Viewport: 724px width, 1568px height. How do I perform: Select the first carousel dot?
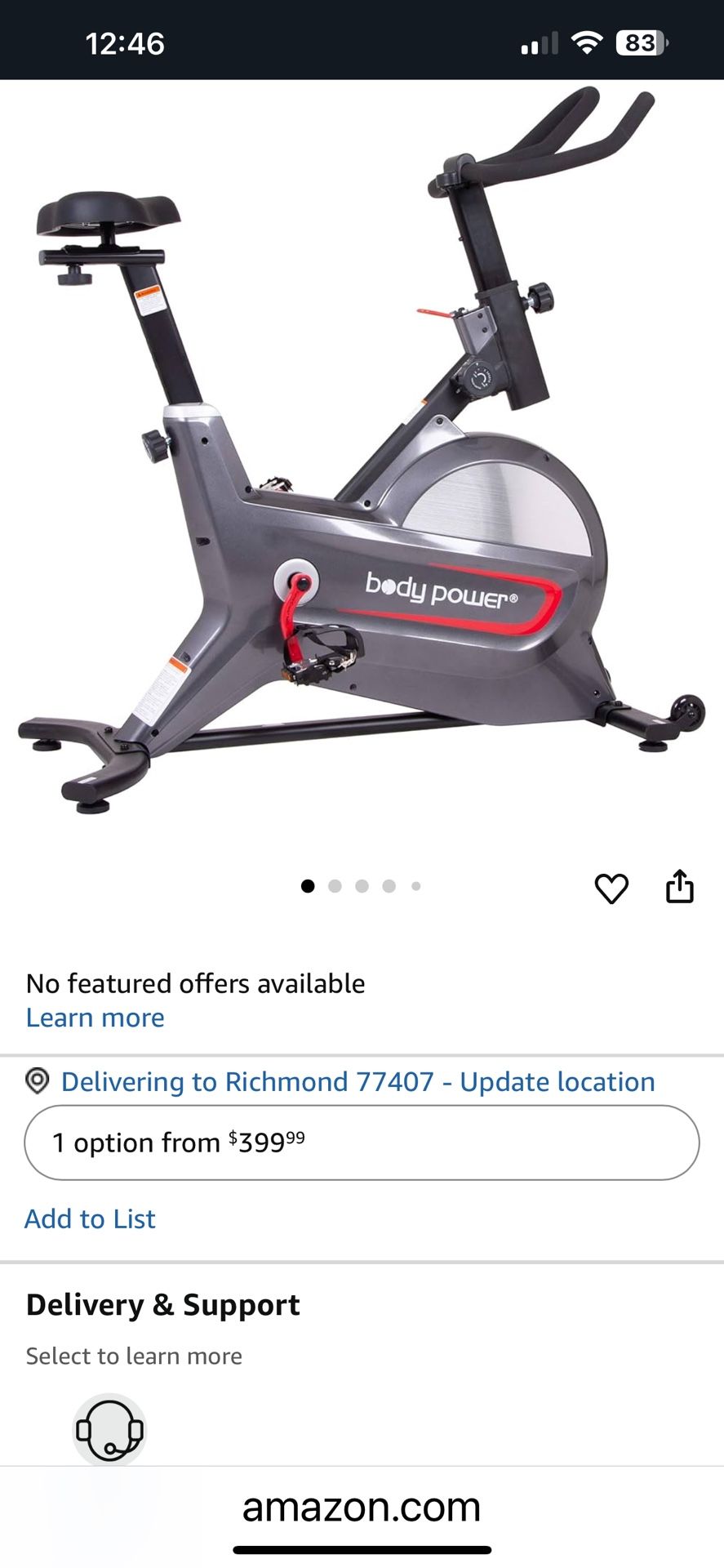coord(308,886)
